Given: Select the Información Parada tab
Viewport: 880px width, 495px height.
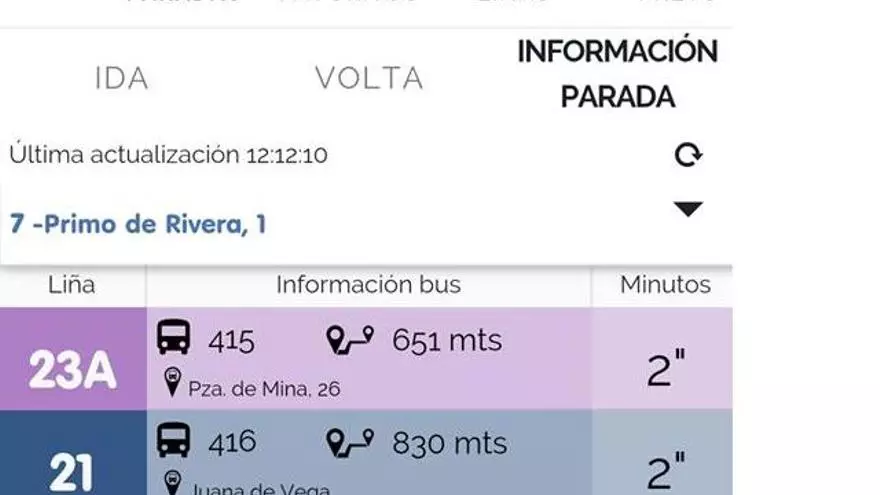Looking at the screenshot, I should (617, 74).
